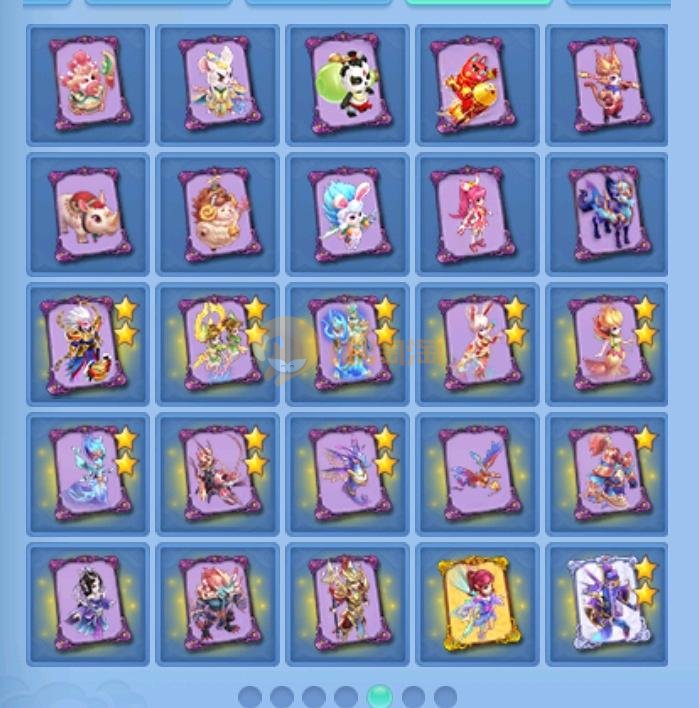View the pink pig character card

point(88,215)
